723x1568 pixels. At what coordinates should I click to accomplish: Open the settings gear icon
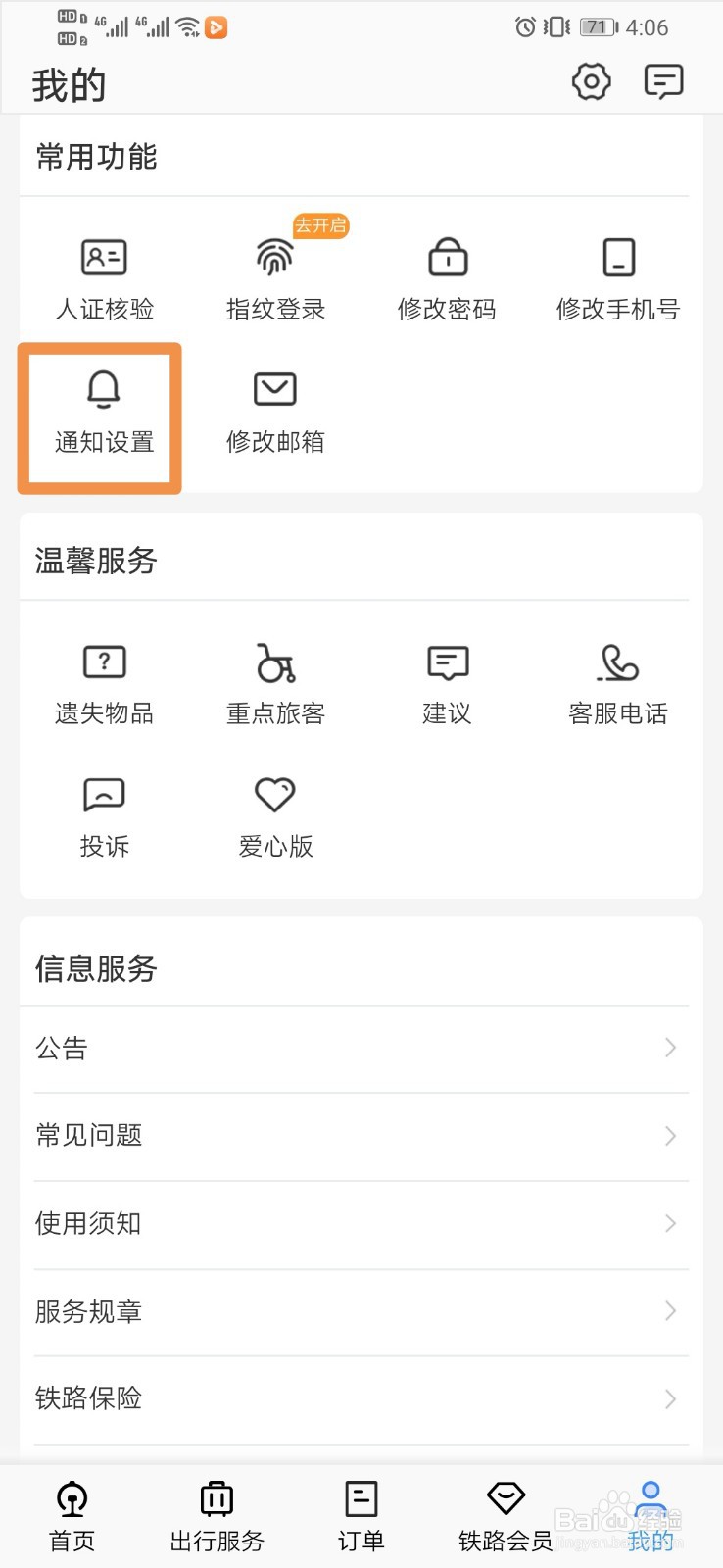tap(590, 82)
